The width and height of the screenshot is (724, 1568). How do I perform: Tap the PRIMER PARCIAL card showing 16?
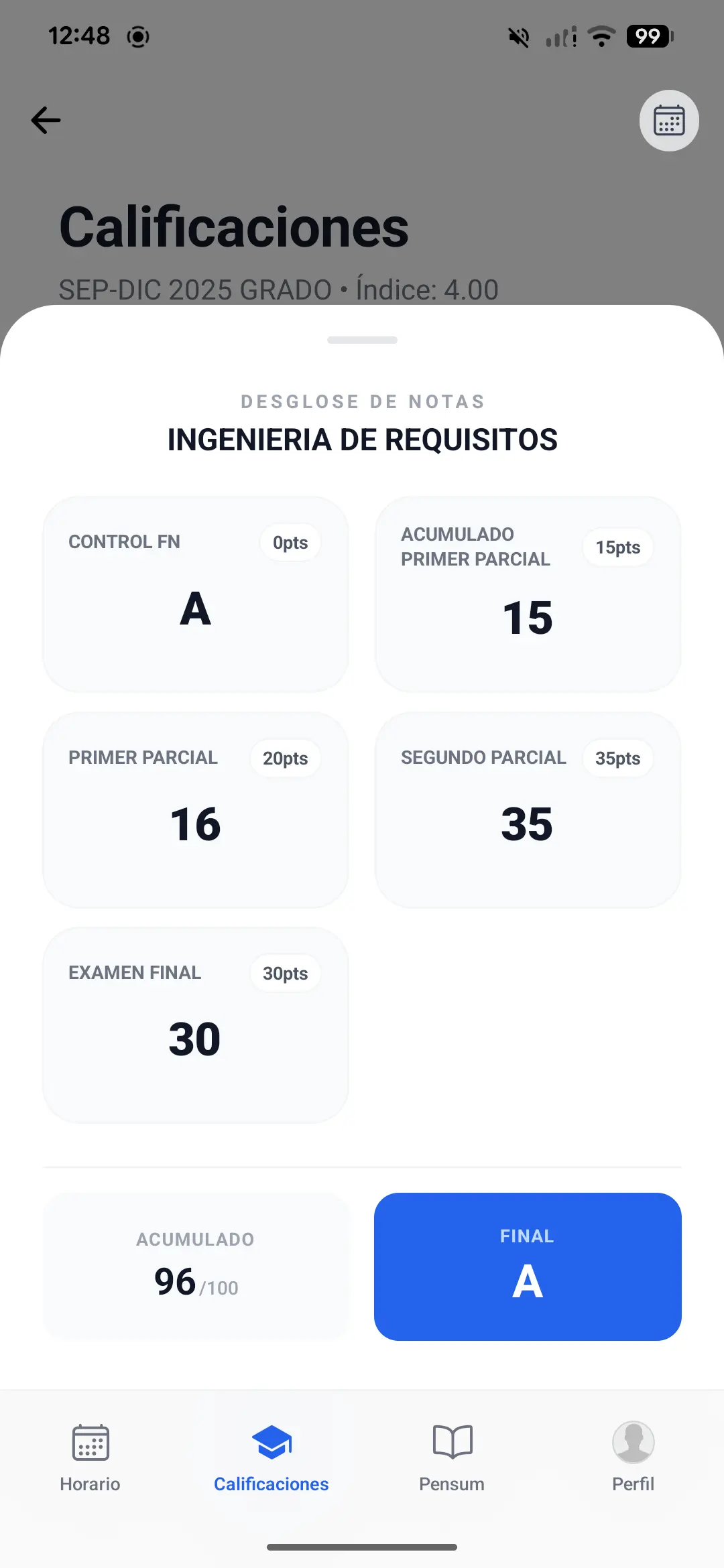coord(195,809)
